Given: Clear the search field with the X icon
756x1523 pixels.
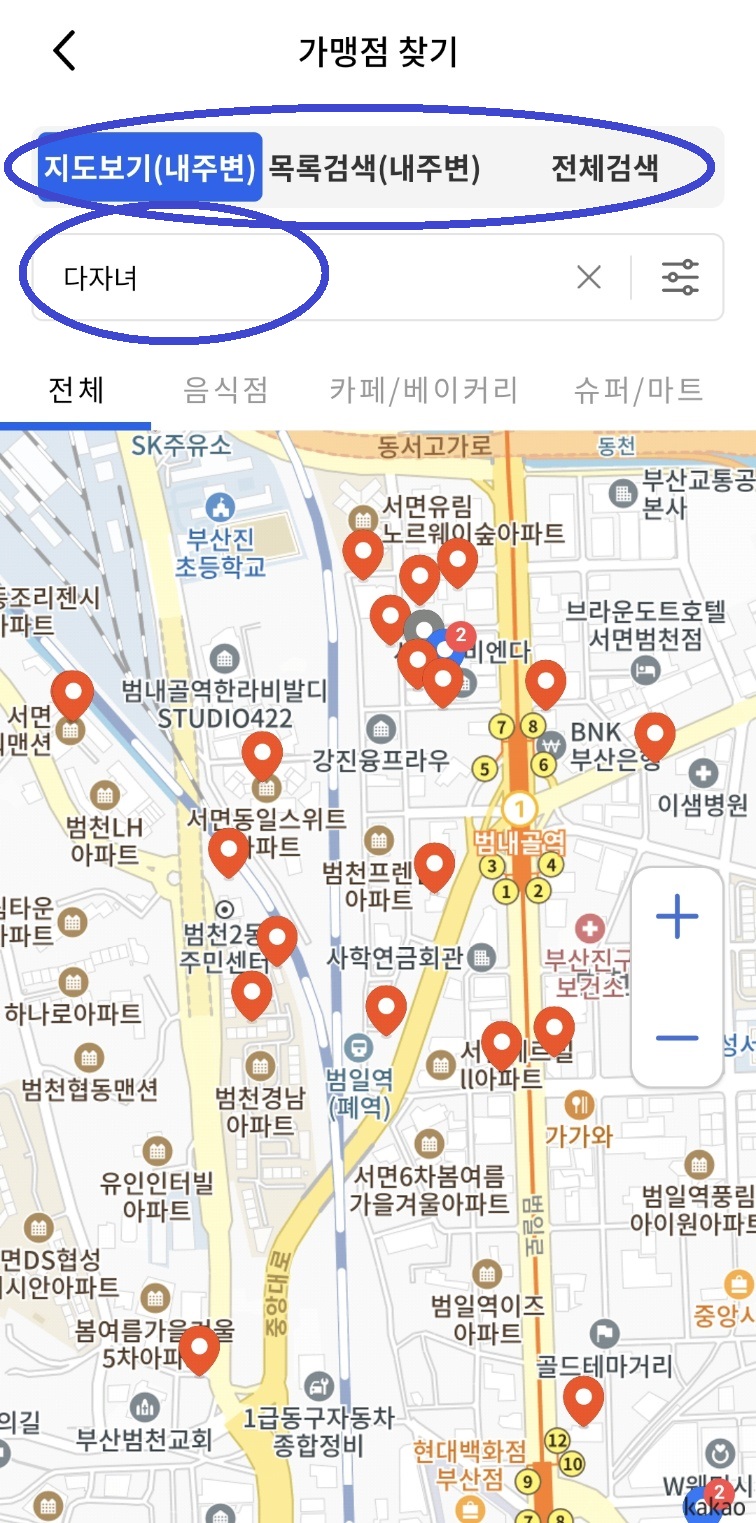Looking at the screenshot, I should click(589, 278).
